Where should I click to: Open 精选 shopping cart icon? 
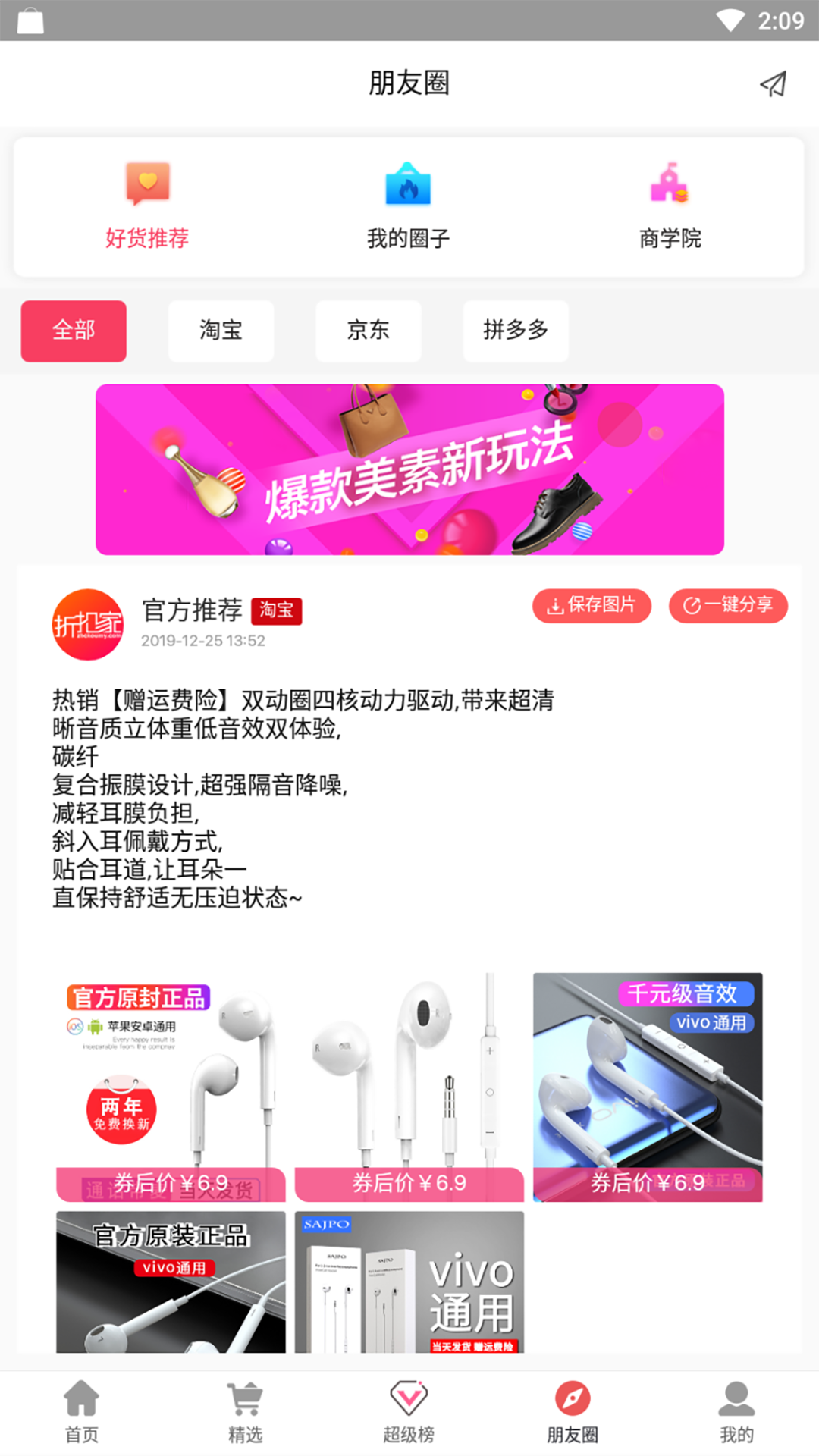pos(244,1407)
